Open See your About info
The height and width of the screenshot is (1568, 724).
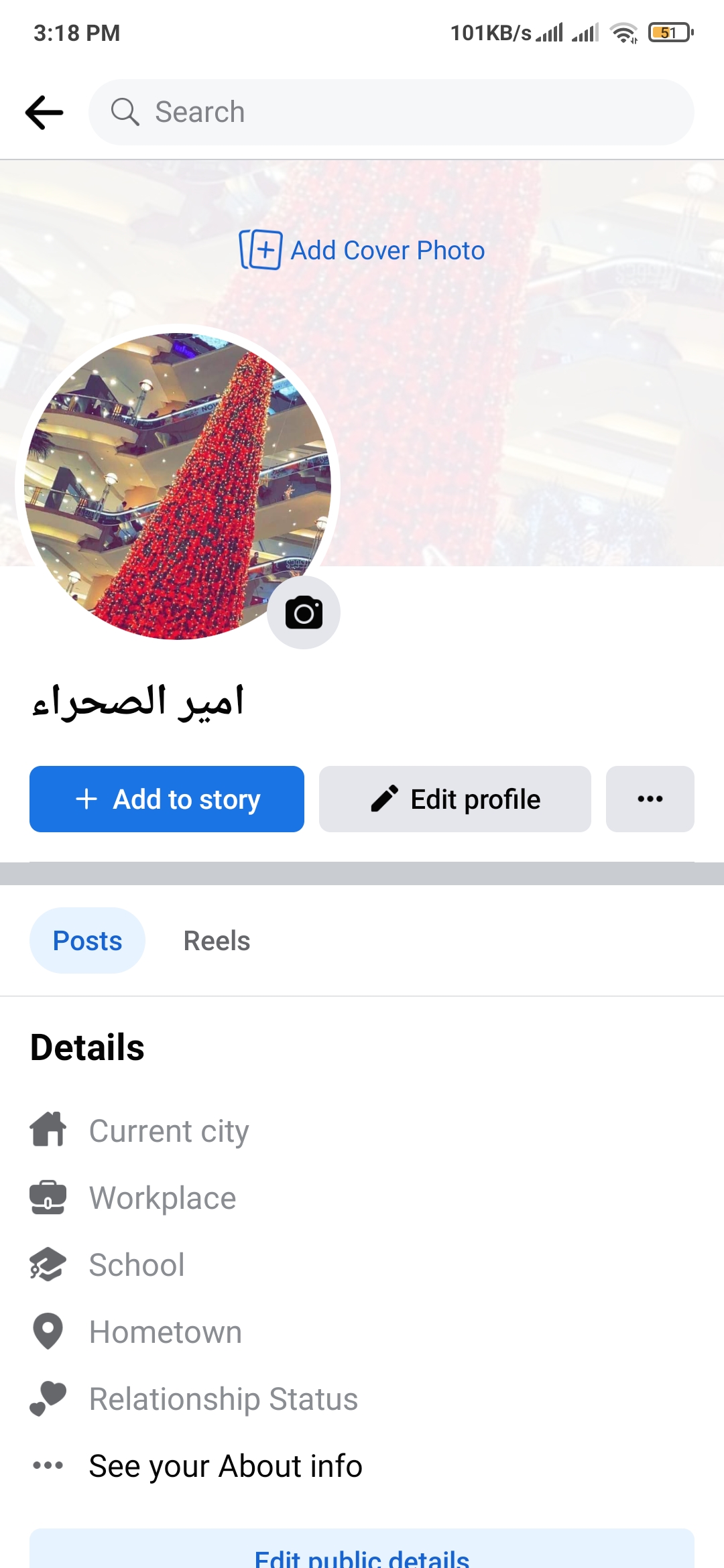(x=225, y=1466)
